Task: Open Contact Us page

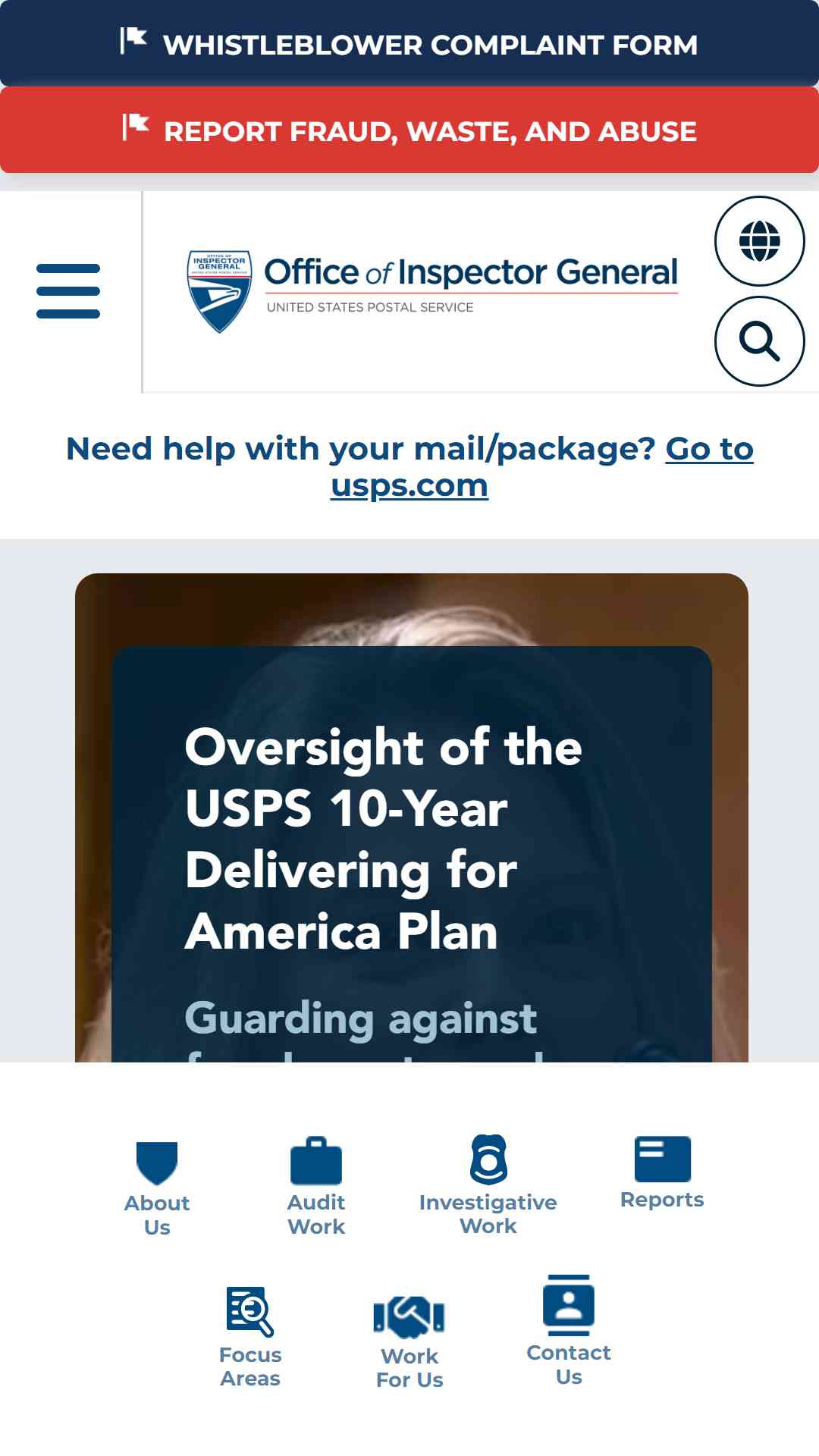Action: coord(569,1331)
